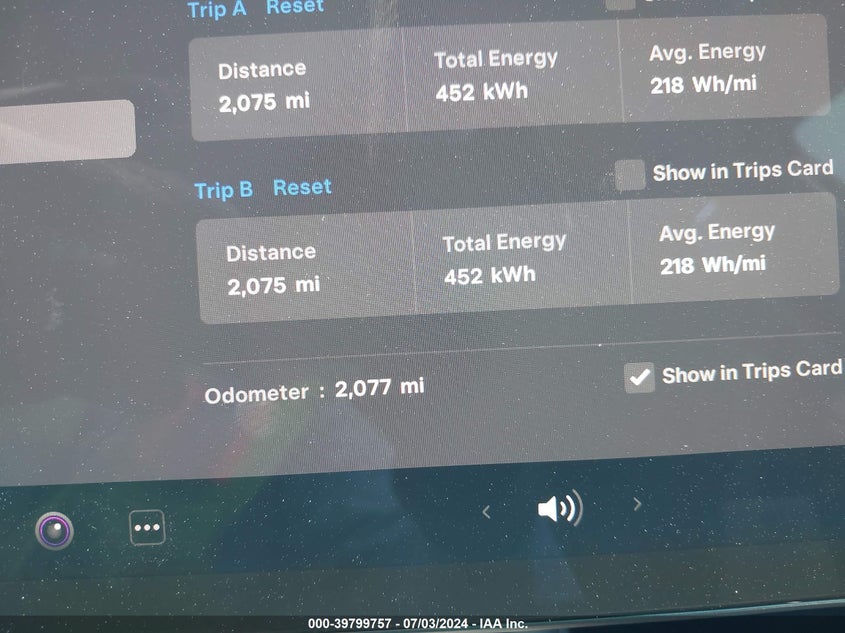
Task: Reset the Trip B counter
Action: click(302, 187)
